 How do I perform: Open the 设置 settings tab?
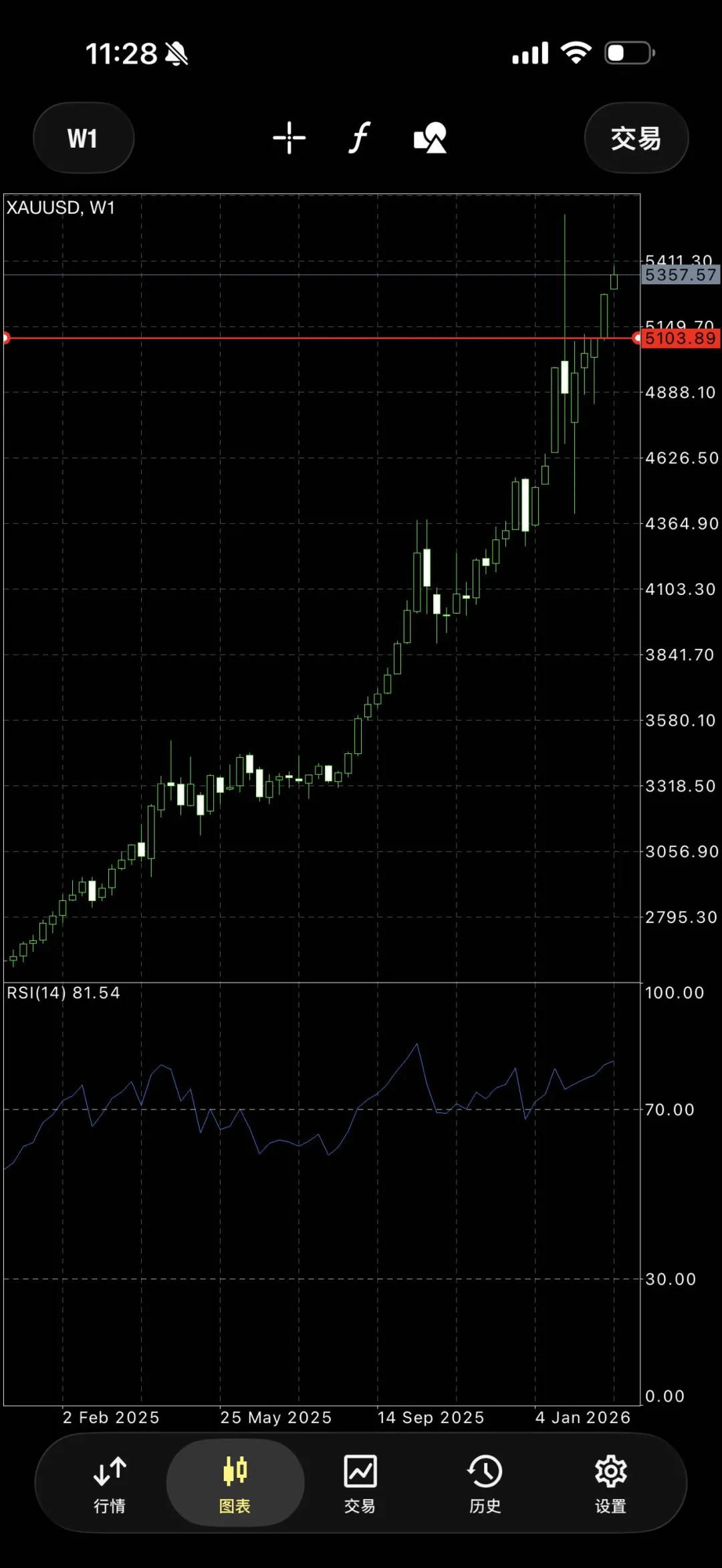(x=610, y=1484)
